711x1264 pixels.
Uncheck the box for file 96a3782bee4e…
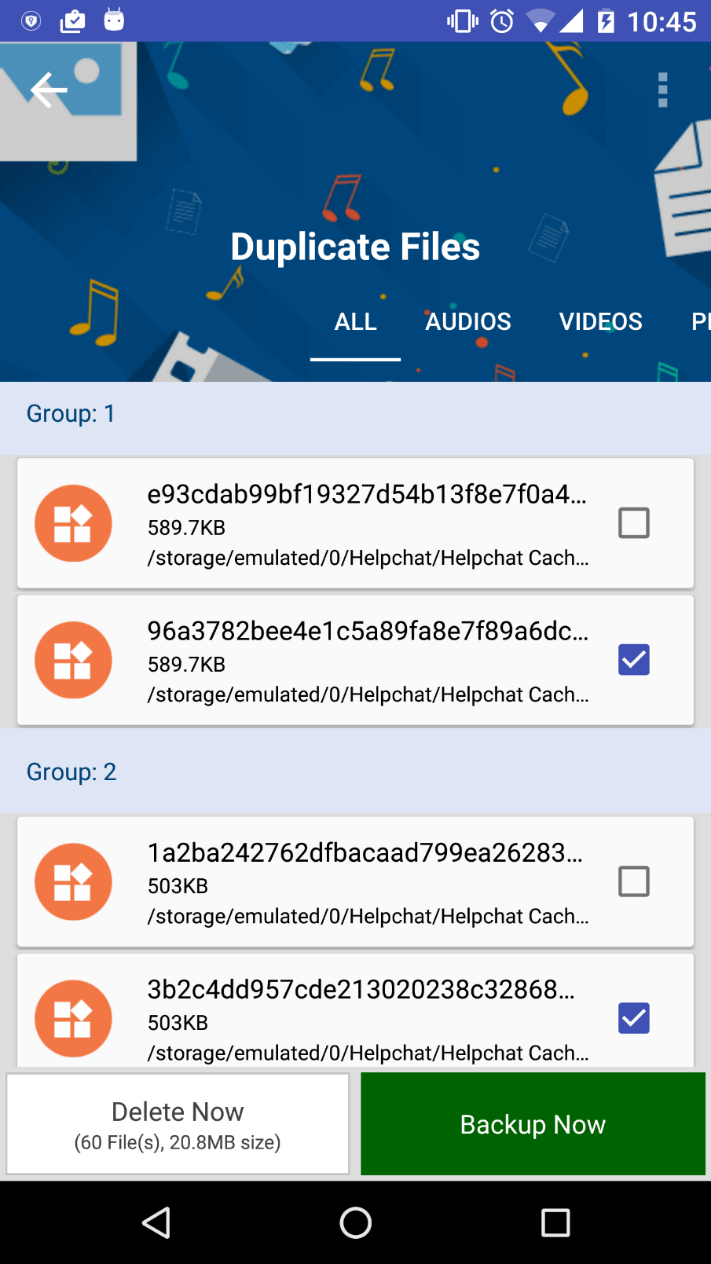[x=634, y=660]
